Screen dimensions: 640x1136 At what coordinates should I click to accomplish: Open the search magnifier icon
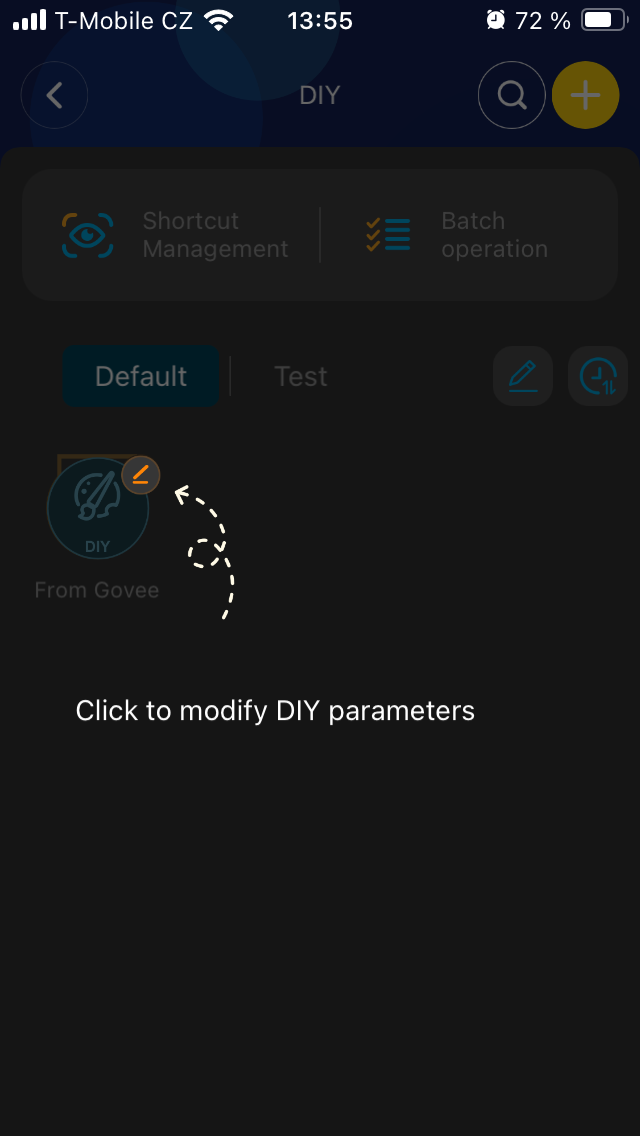coord(512,96)
